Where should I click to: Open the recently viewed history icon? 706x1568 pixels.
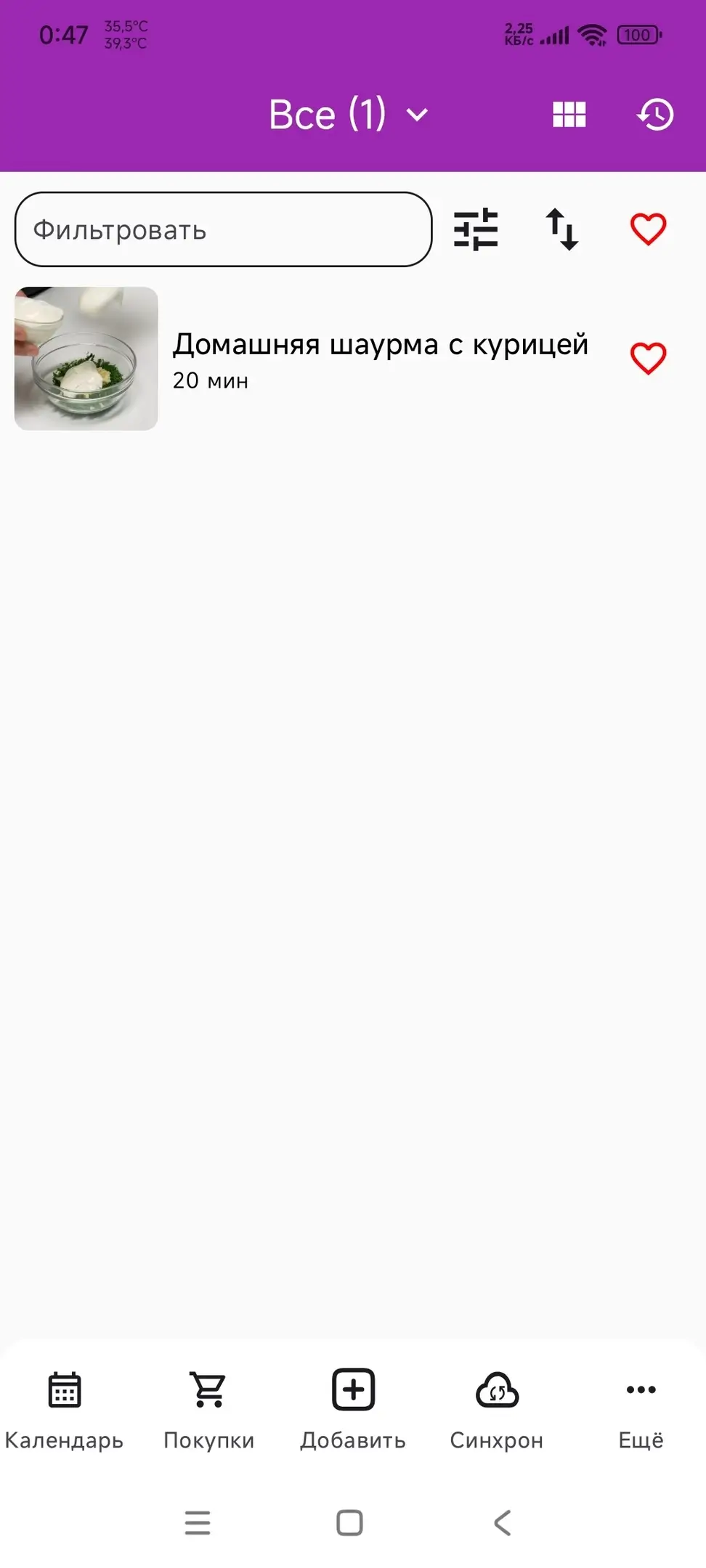coord(655,115)
